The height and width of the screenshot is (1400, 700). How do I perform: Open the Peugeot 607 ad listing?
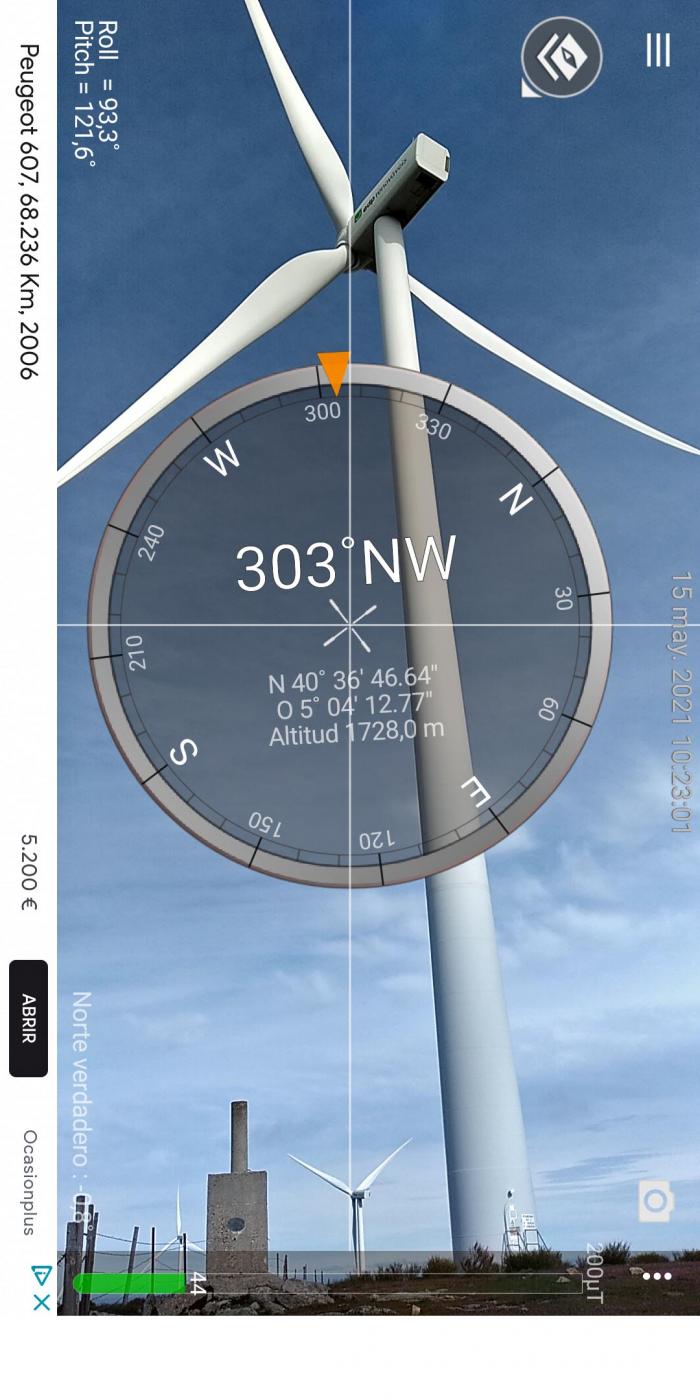point(29,211)
